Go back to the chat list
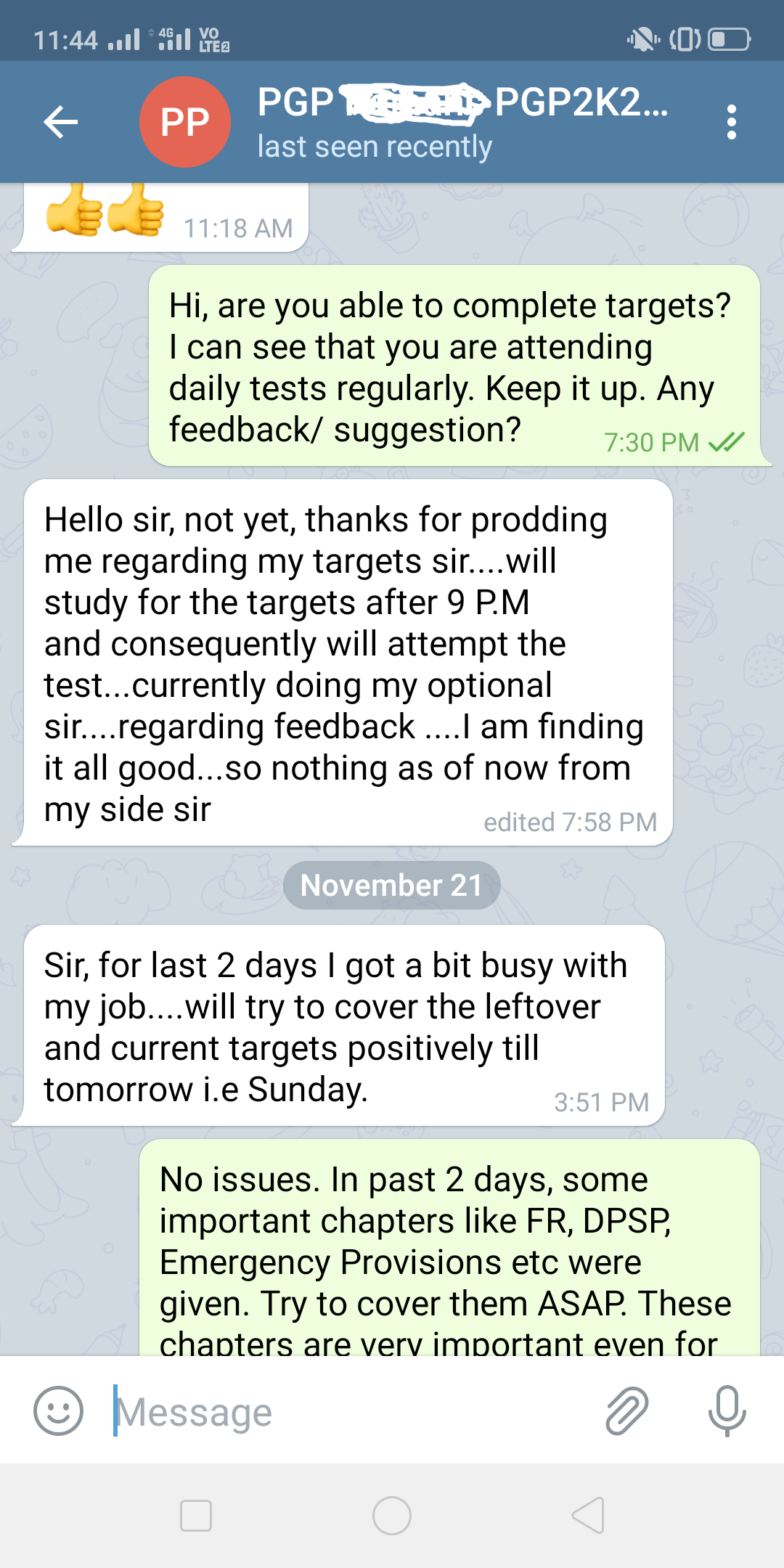This screenshot has width=784, height=1568. pos(61,122)
